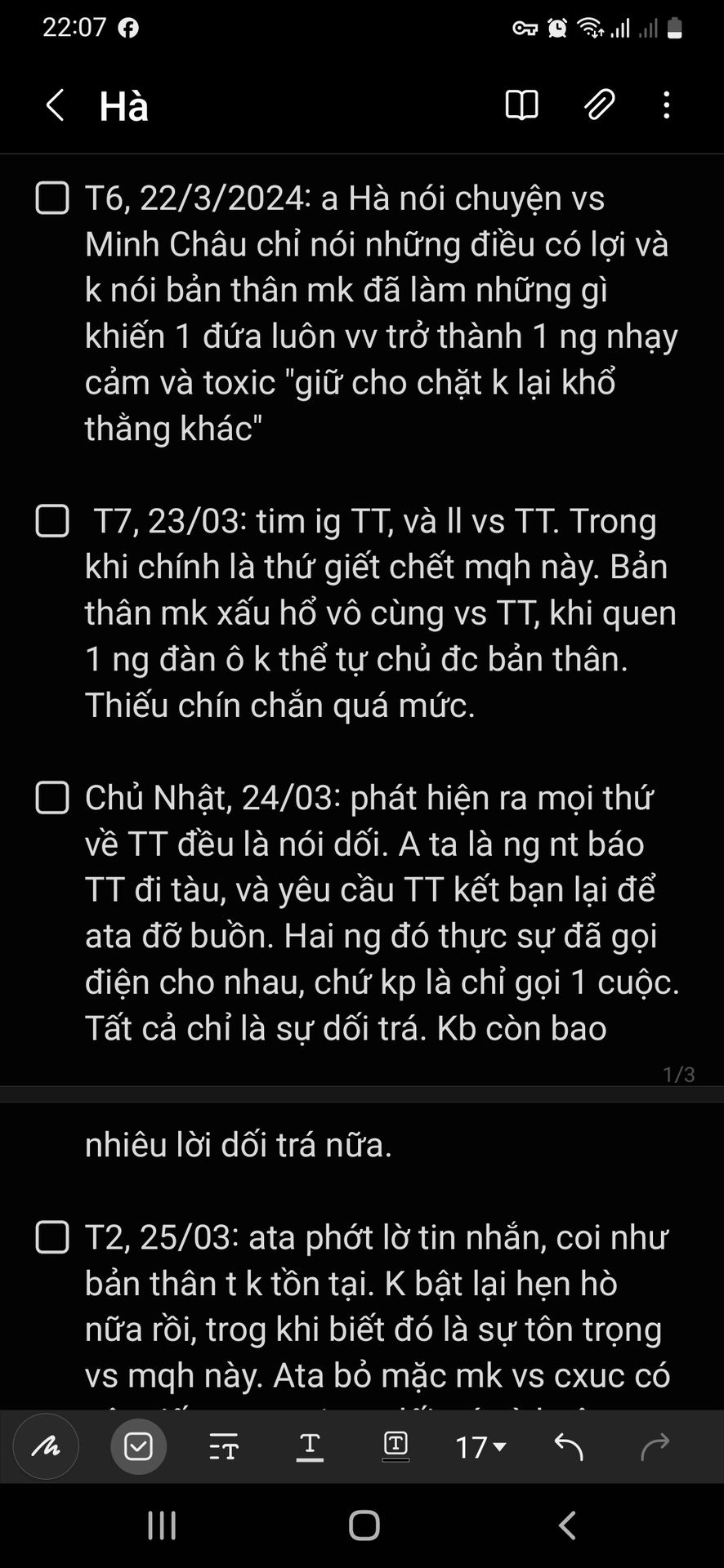Go back from the Hà note
The width and height of the screenshot is (724, 1568).
click(x=55, y=105)
